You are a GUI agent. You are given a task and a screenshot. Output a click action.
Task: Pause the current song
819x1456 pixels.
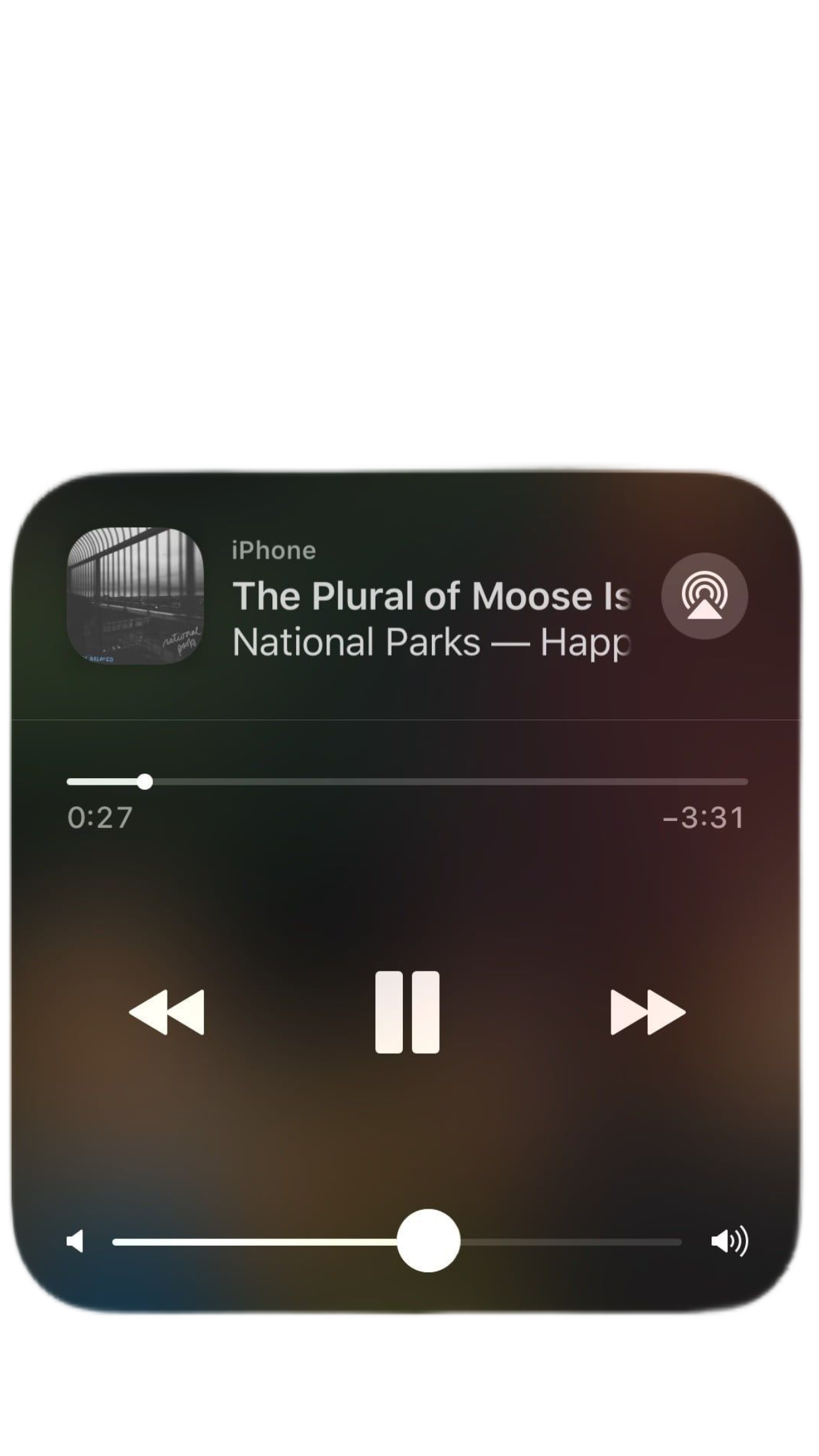(x=407, y=1012)
